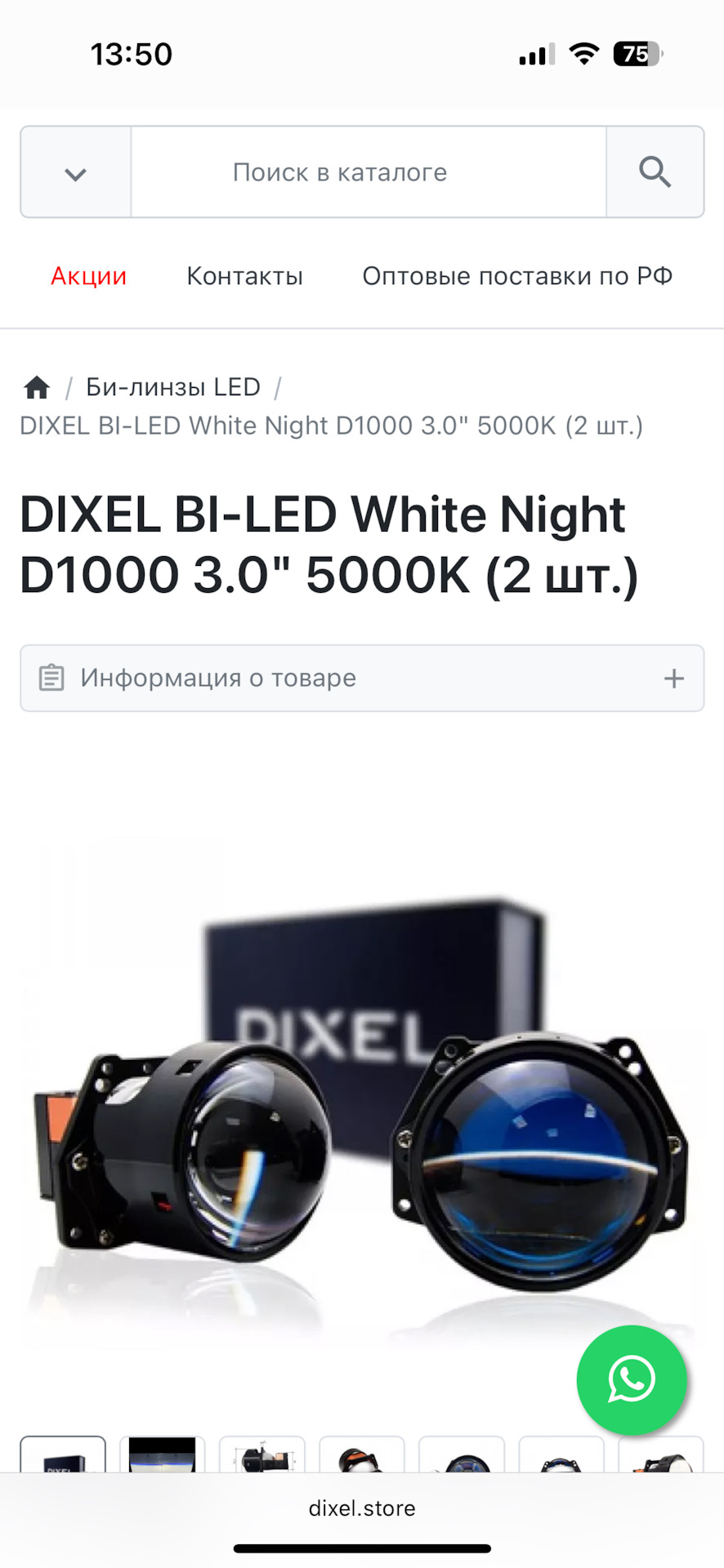Go to Контакты page
The width and height of the screenshot is (724, 1568).
(244, 276)
